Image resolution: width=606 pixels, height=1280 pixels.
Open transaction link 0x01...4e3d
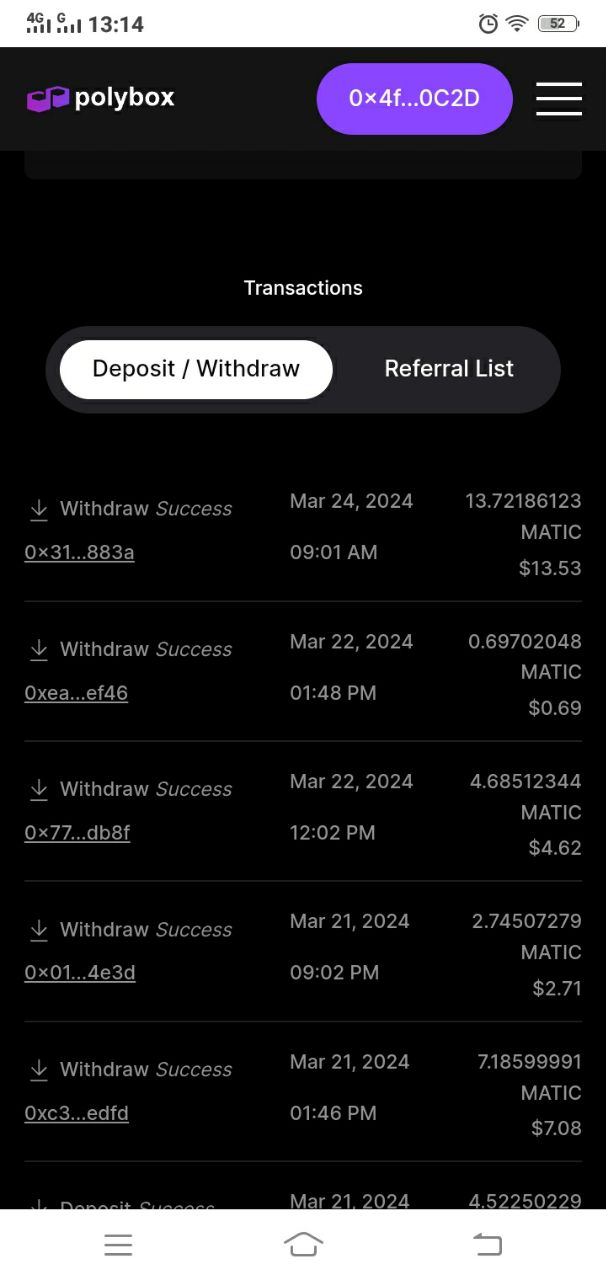tap(80, 973)
